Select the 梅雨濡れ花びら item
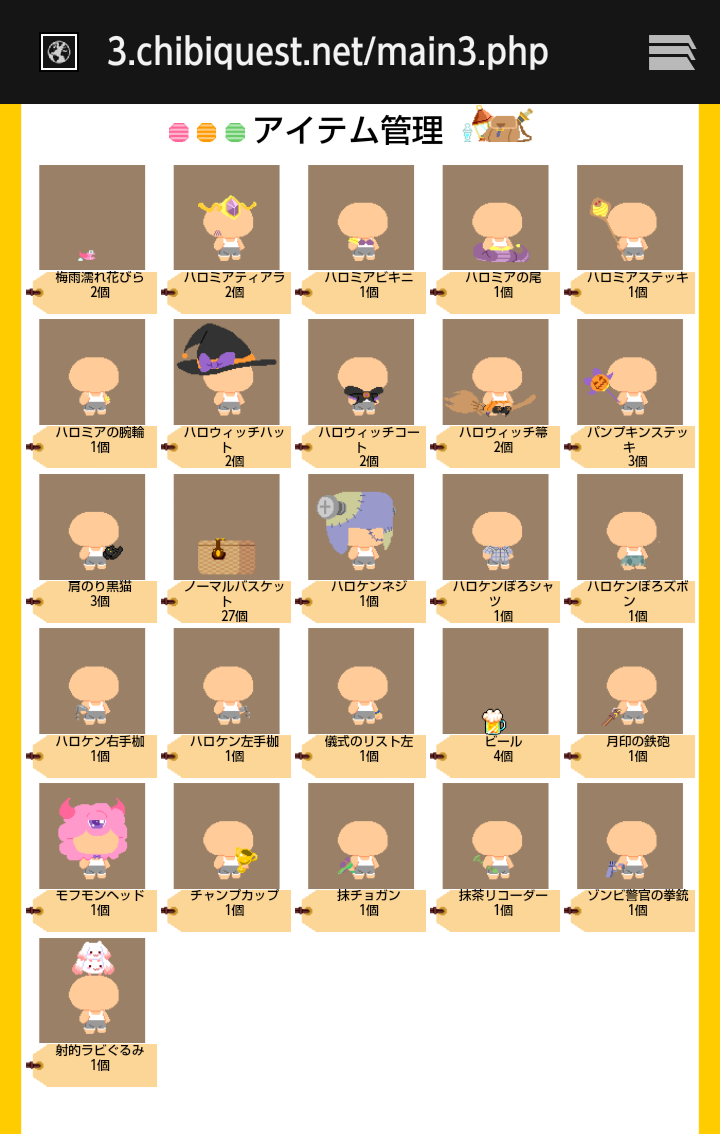Image resolution: width=720 pixels, height=1134 pixels. pos(92,218)
